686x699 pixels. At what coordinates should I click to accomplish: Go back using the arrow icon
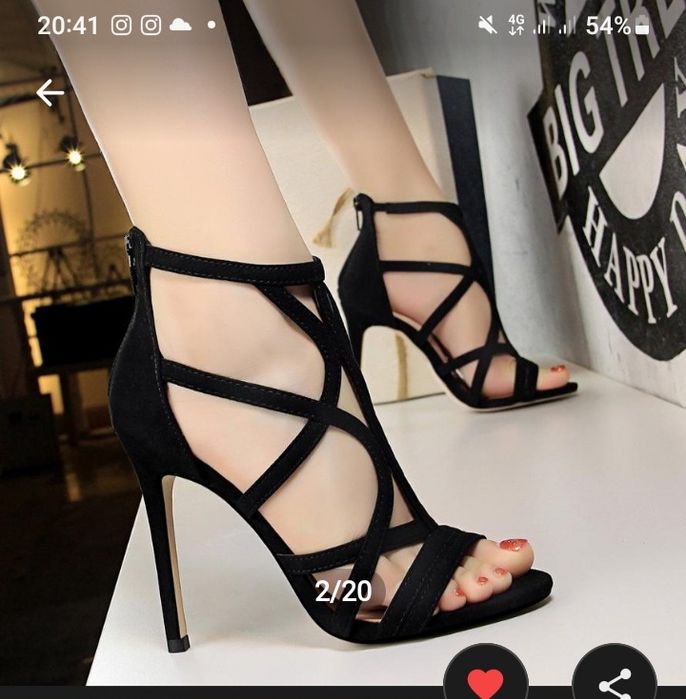point(49,93)
